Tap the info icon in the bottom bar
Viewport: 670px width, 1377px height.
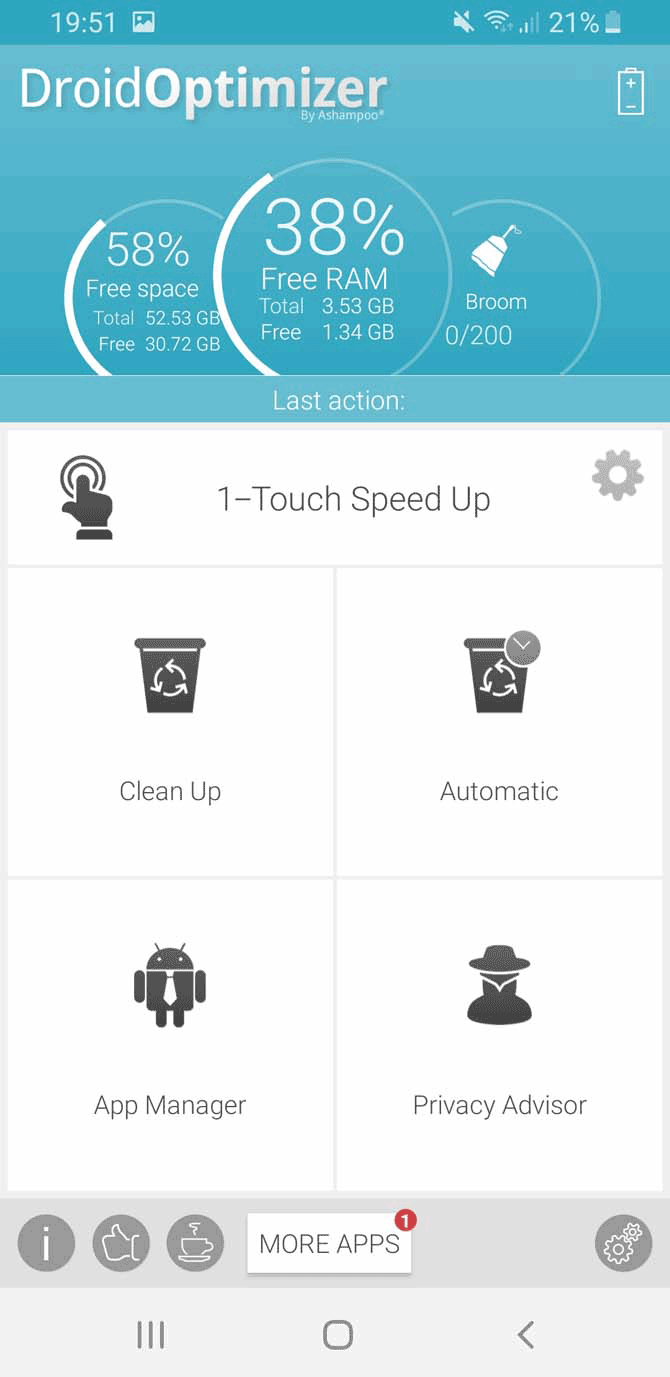46,1243
